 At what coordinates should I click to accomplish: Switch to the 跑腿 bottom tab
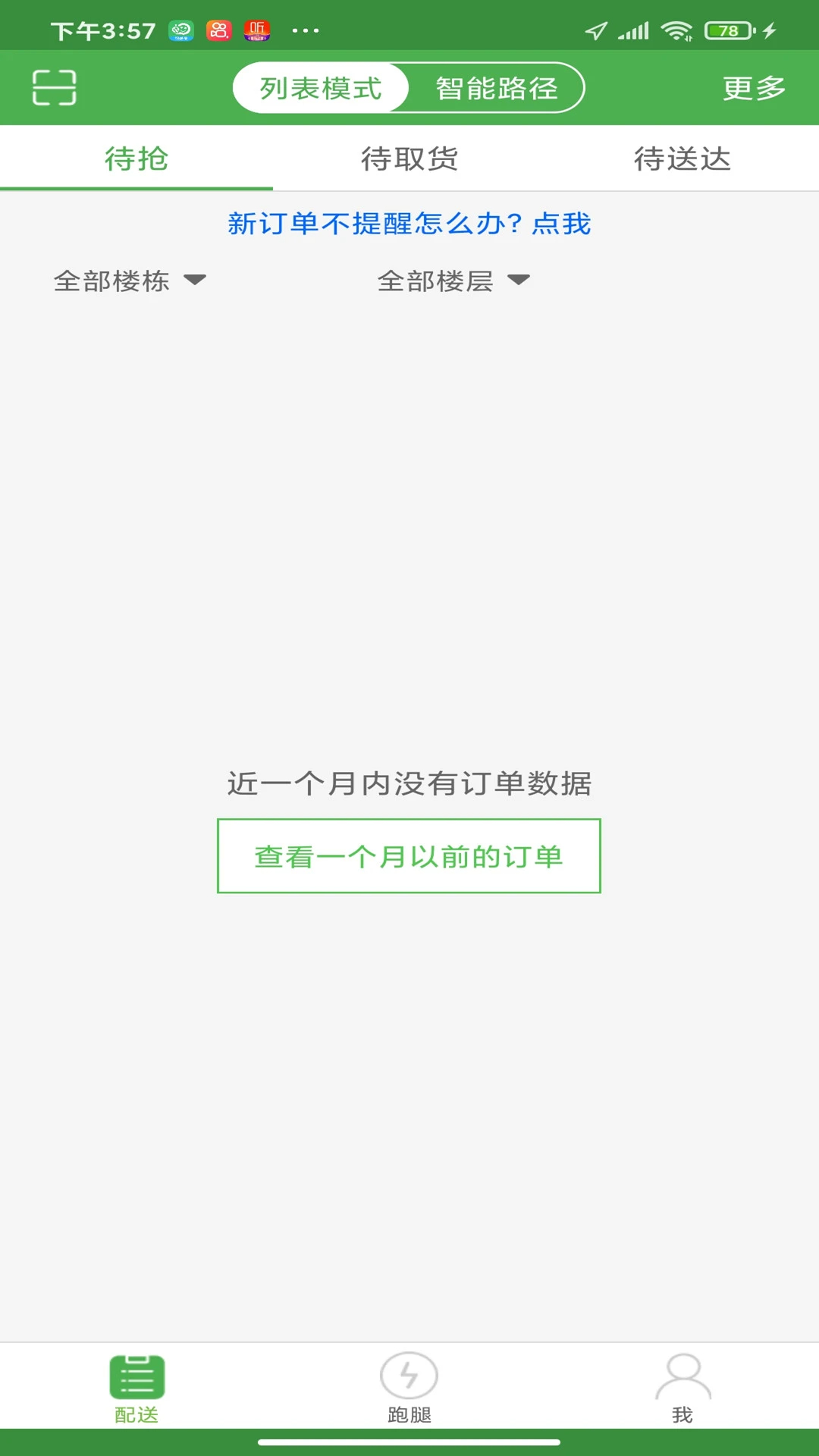409,1388
